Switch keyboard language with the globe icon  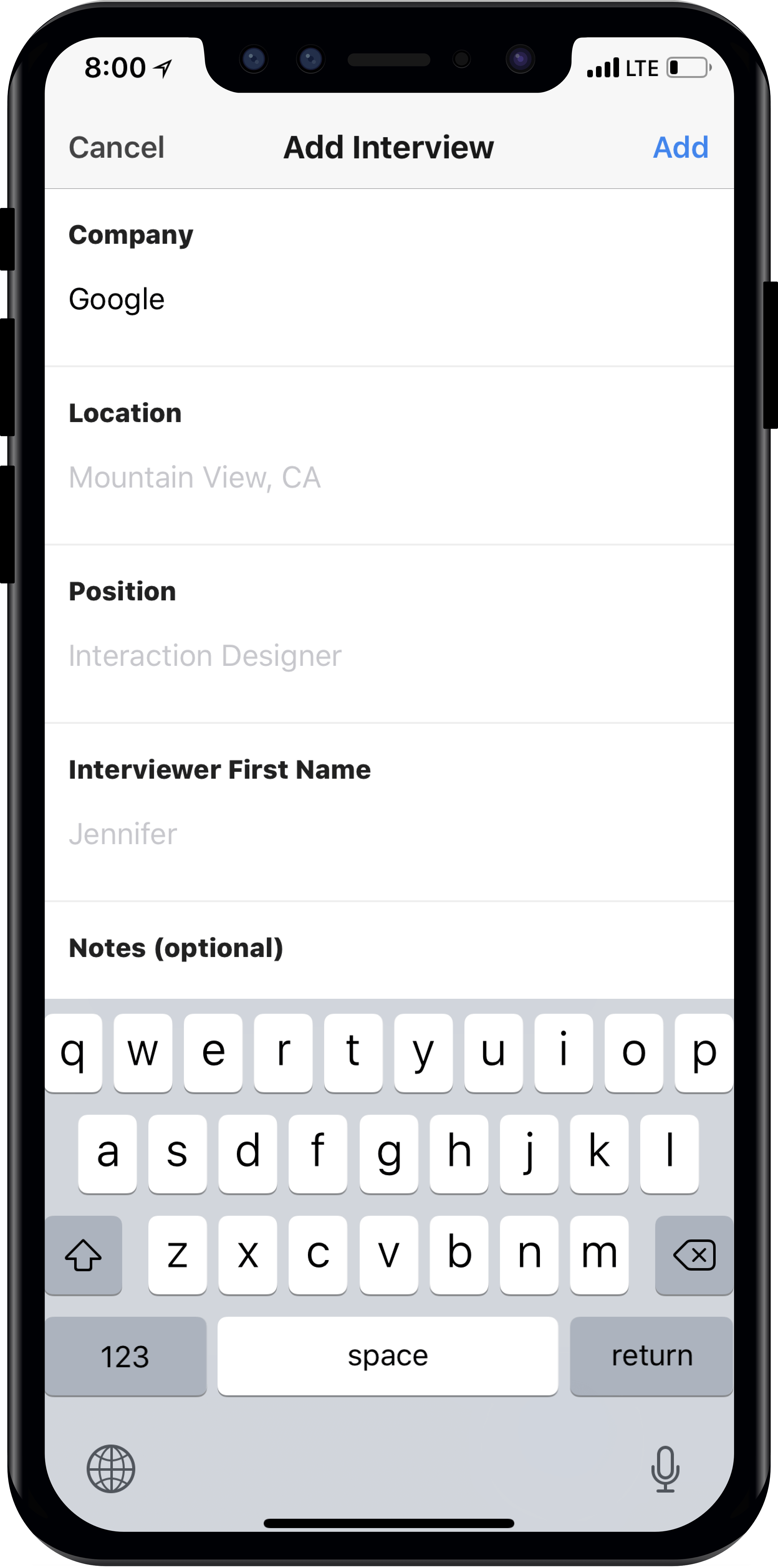(111, 1468)
